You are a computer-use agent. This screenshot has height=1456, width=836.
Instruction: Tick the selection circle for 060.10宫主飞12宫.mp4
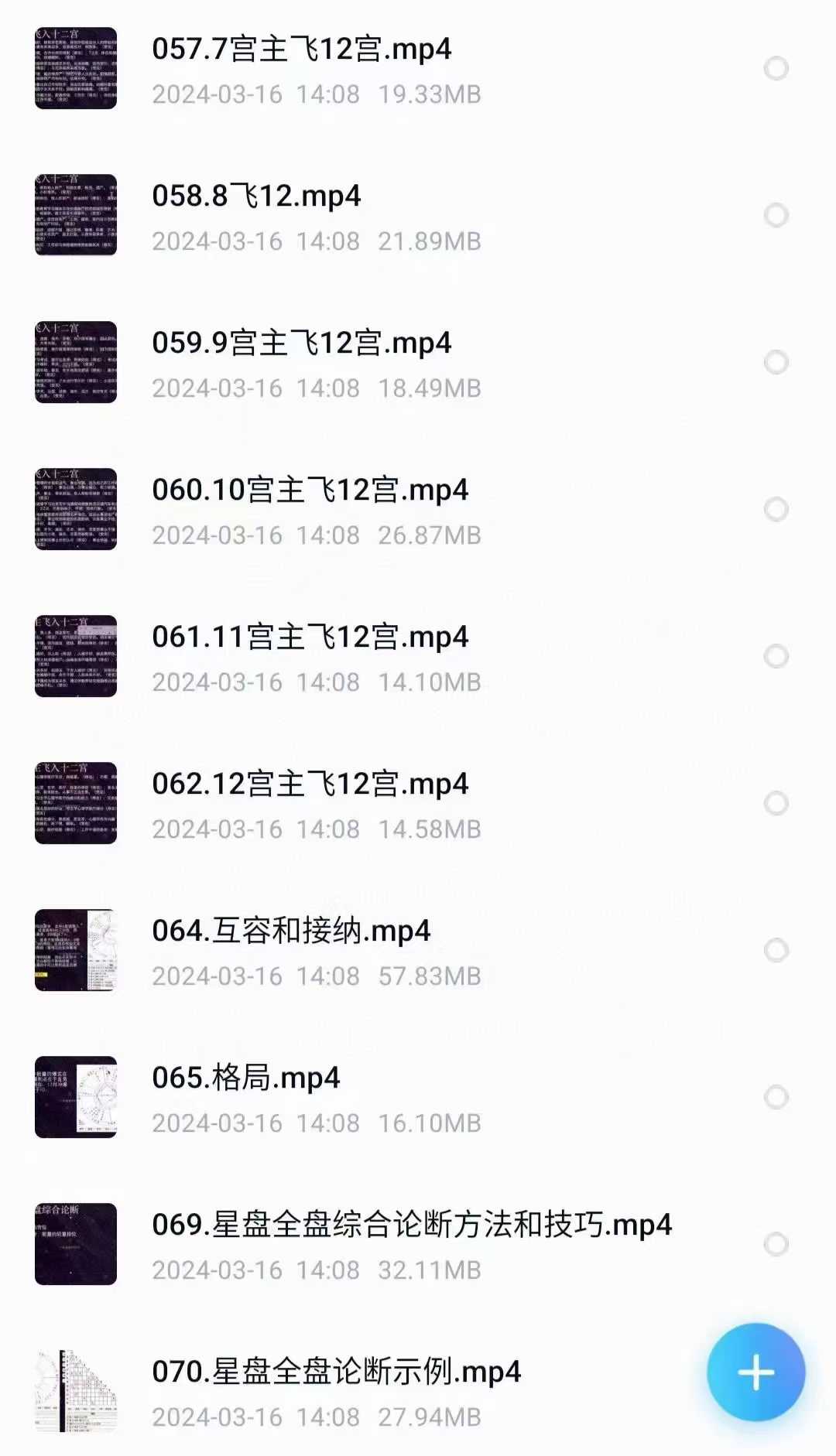[776, 509]
